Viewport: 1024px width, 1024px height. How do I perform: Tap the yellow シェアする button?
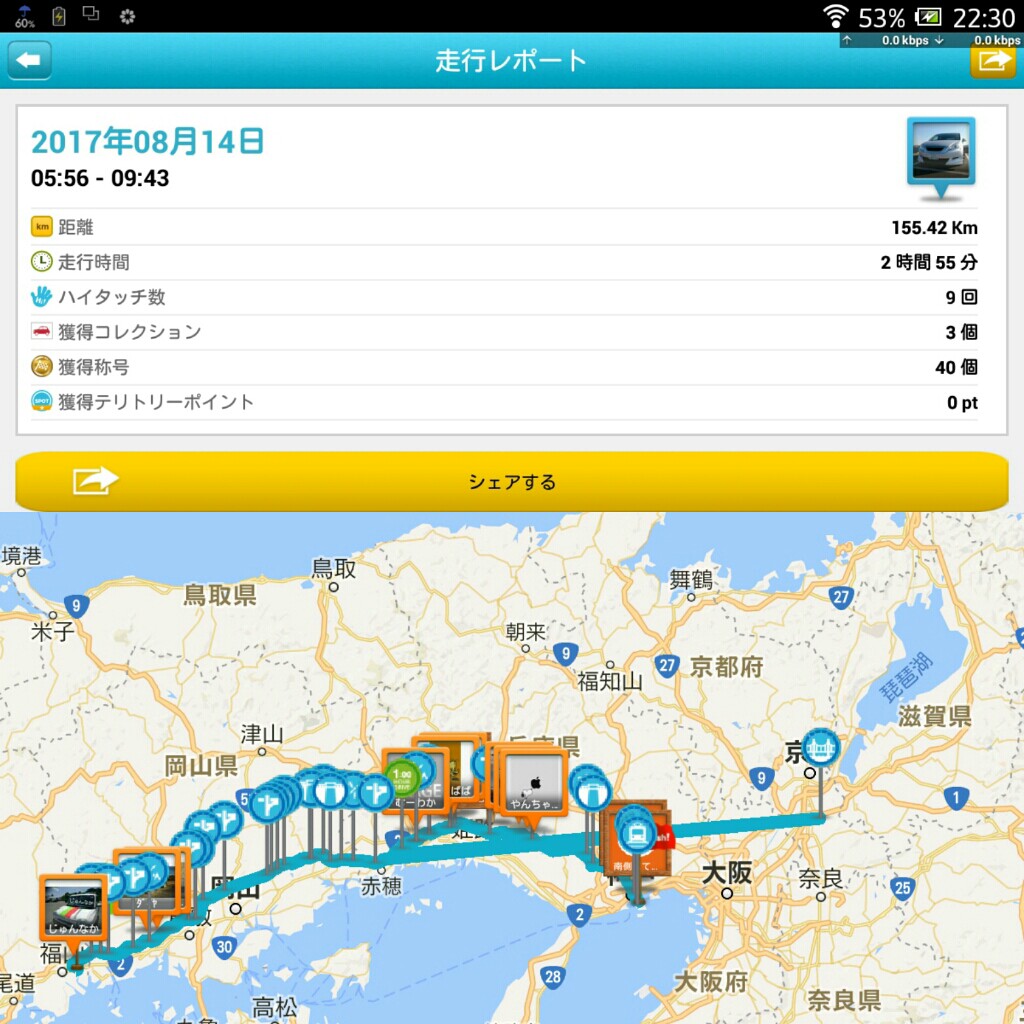[x=511, y=482]
